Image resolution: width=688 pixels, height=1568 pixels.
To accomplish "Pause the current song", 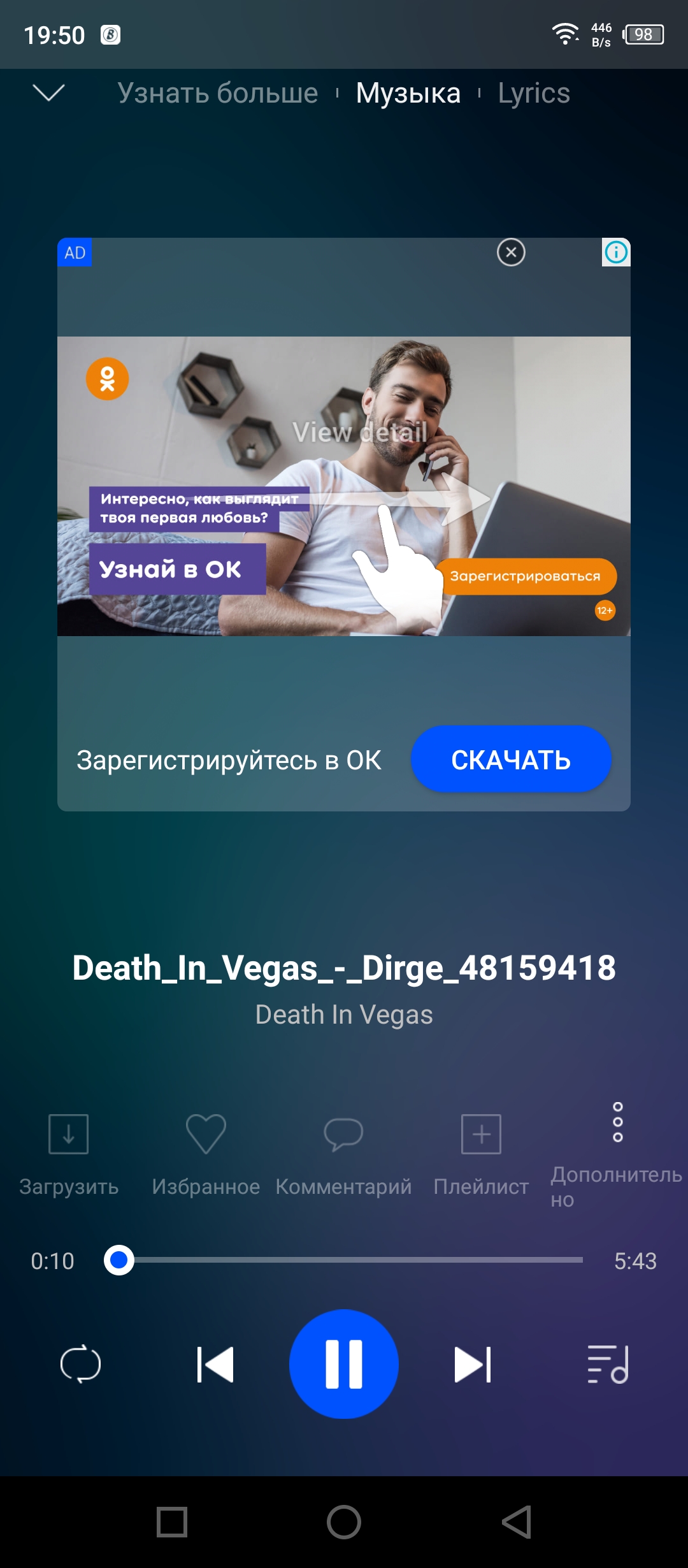I will pos(344,1364).
